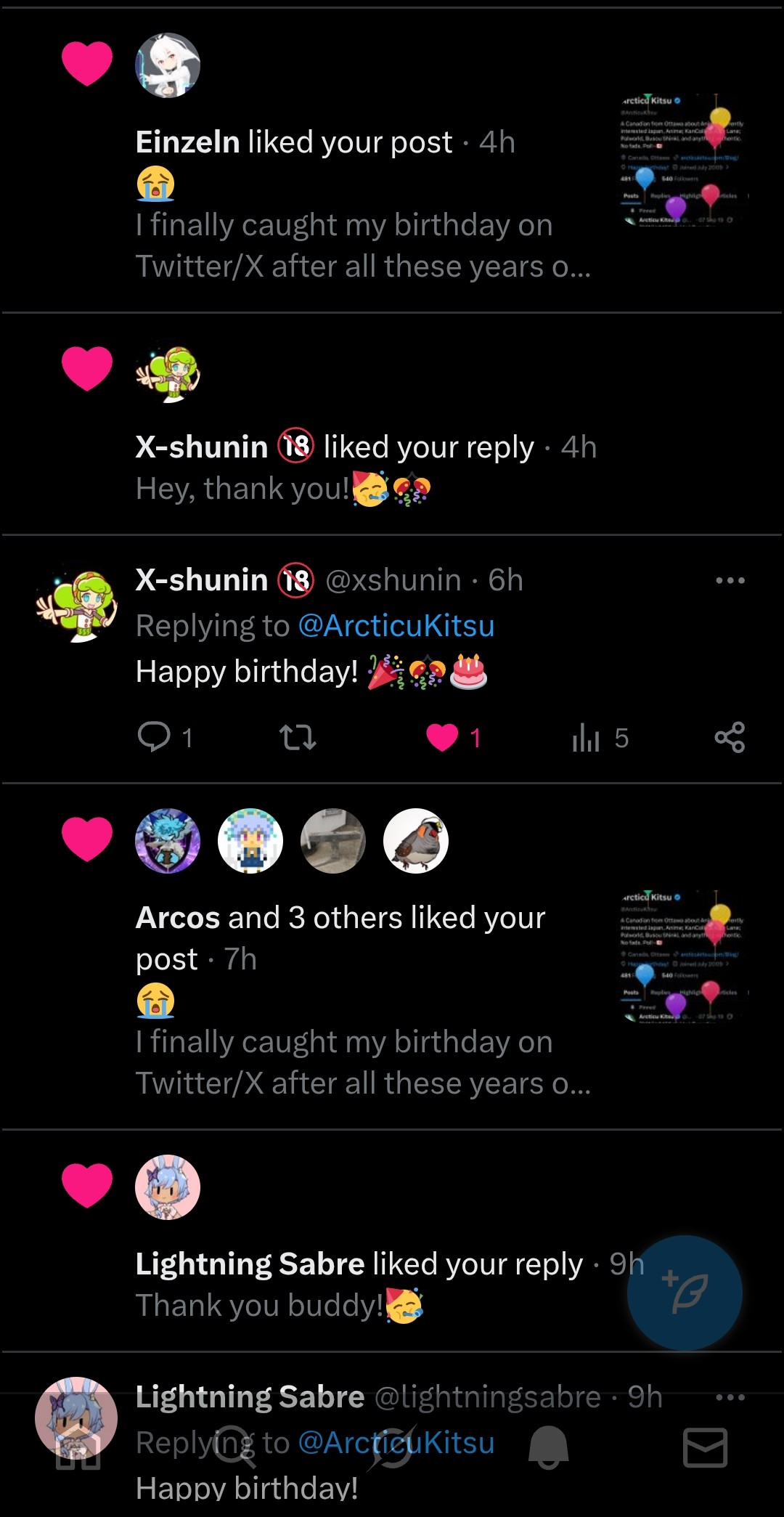Switch to the notifications bell tab
This screenshot has width=784, height=1517.
coord(548,1447)
